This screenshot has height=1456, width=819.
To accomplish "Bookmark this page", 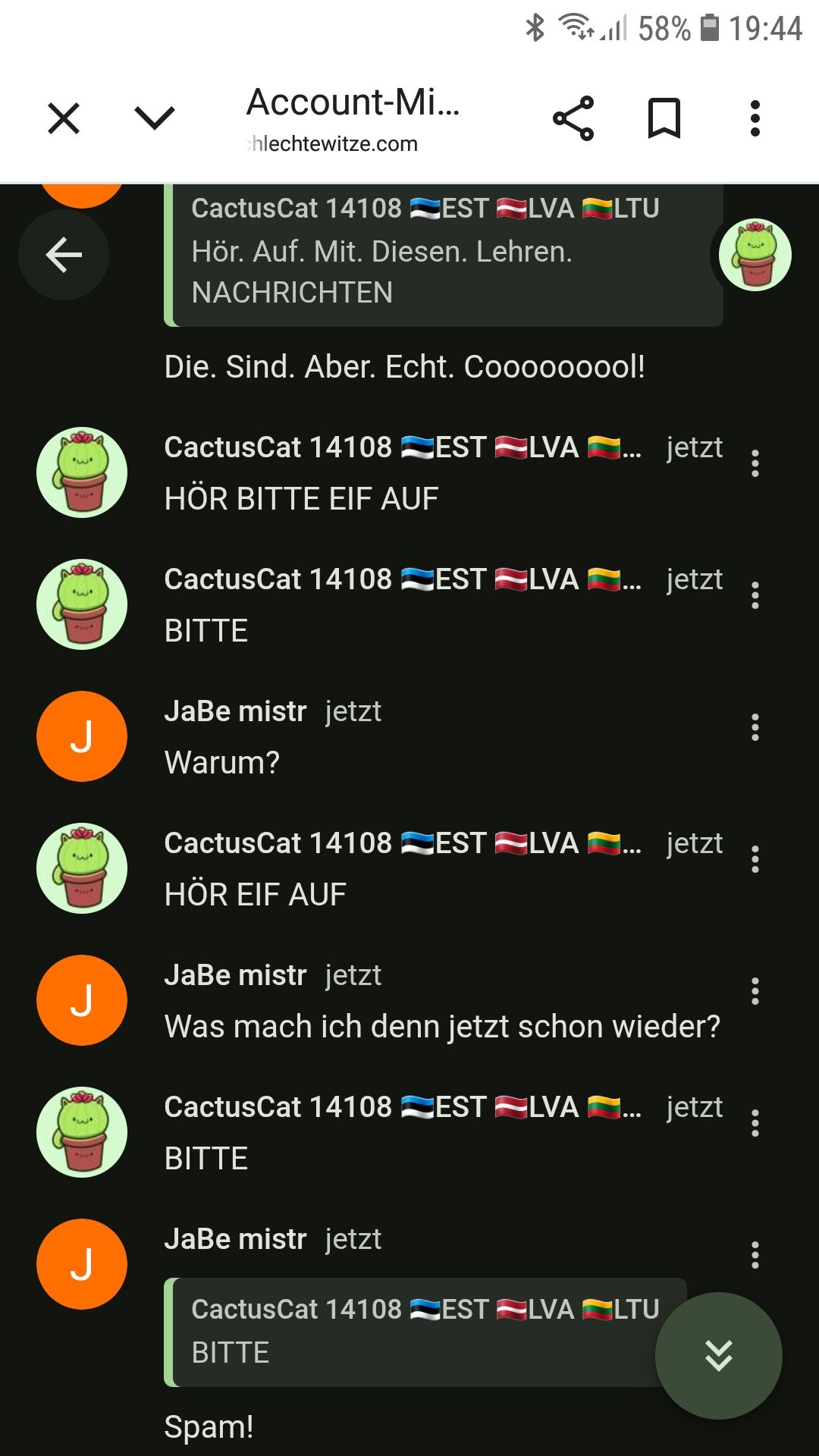I will [664, 118].
